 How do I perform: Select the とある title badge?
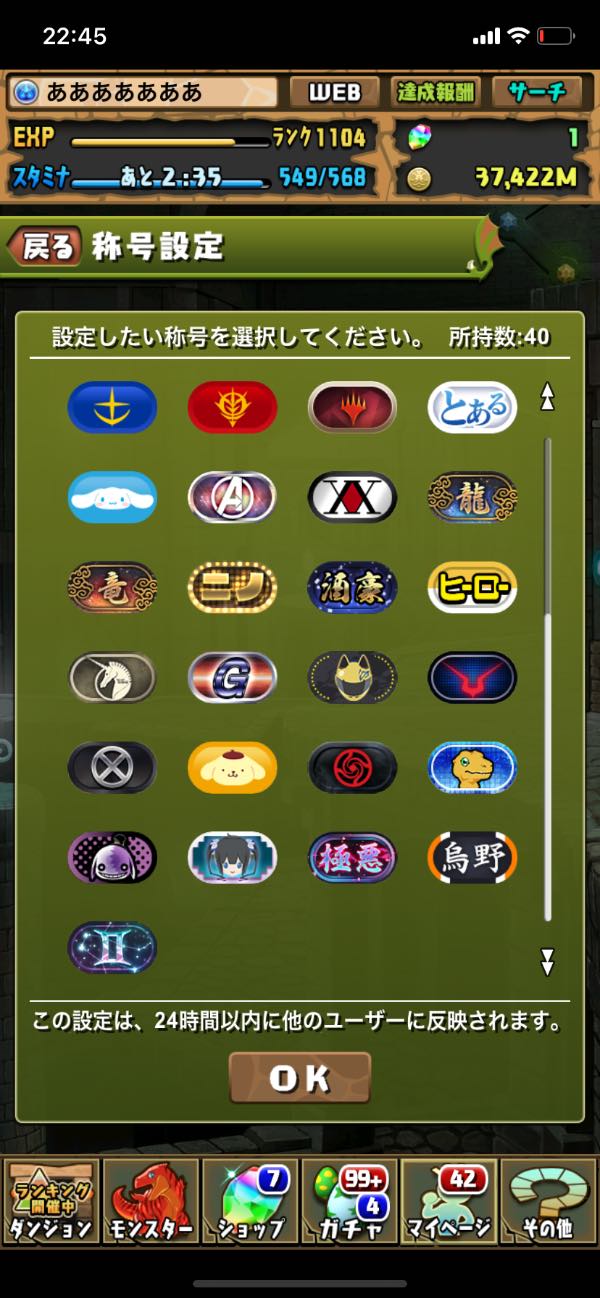[x=472, y=407]
